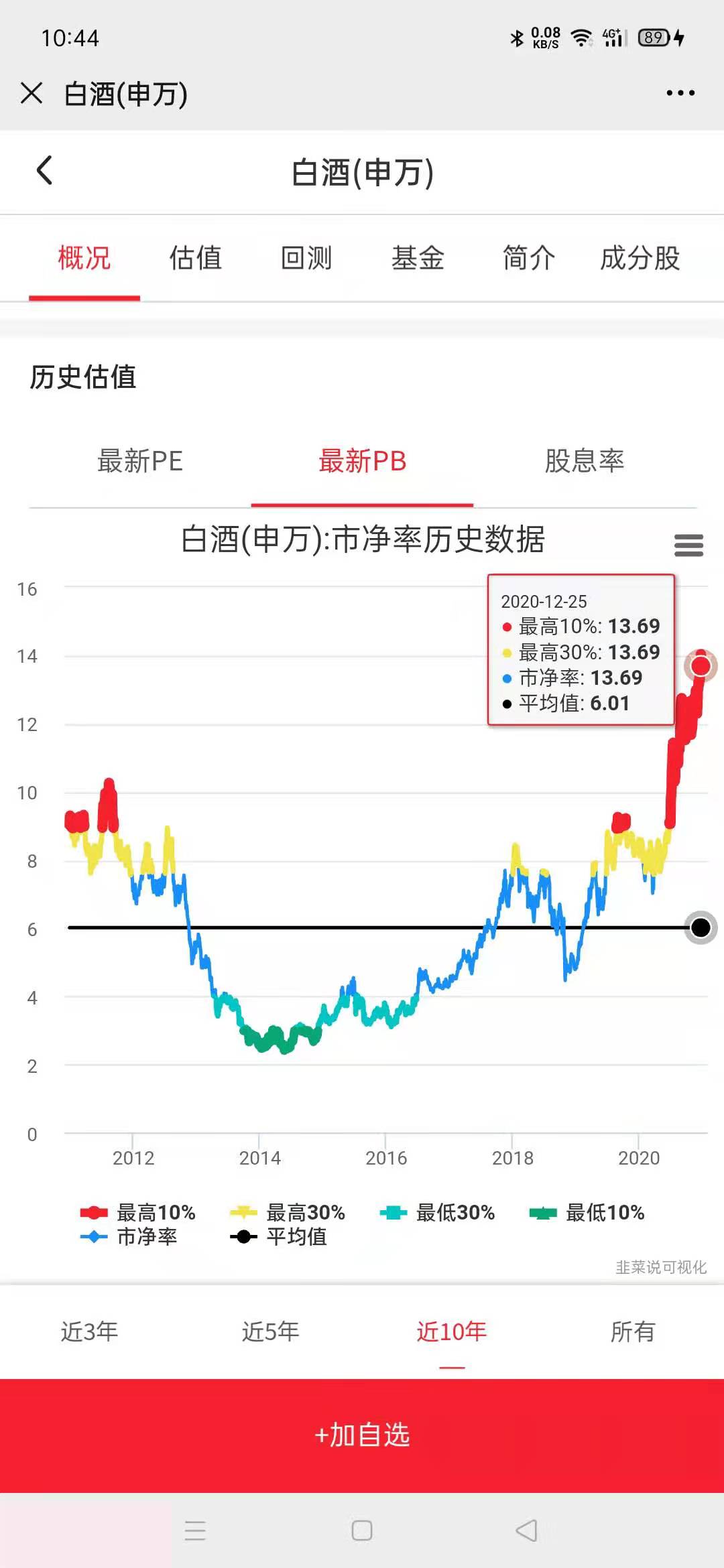Image resolution: width=724 pixels, height=1568 pixels.
Task: Open the 基金 tab
Action: point(418,258)
